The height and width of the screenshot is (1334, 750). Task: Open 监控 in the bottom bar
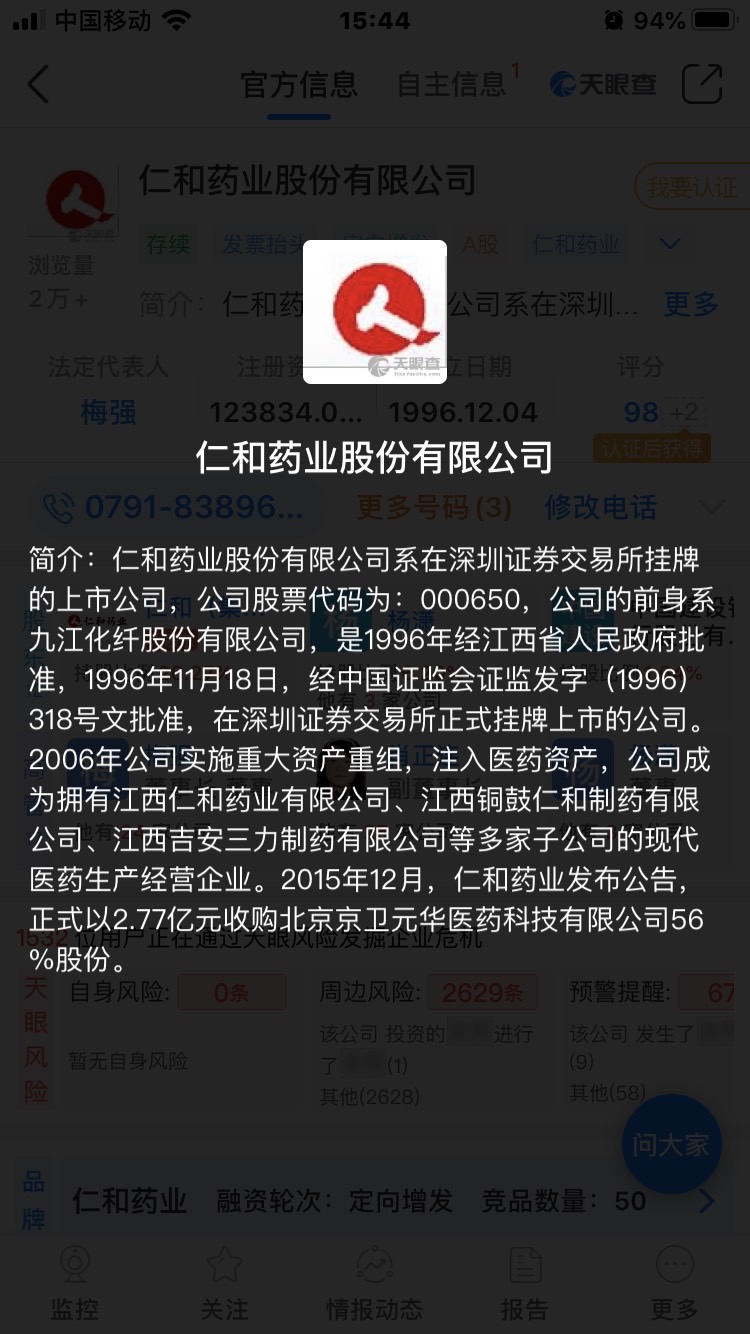(x=75, y=1283)
